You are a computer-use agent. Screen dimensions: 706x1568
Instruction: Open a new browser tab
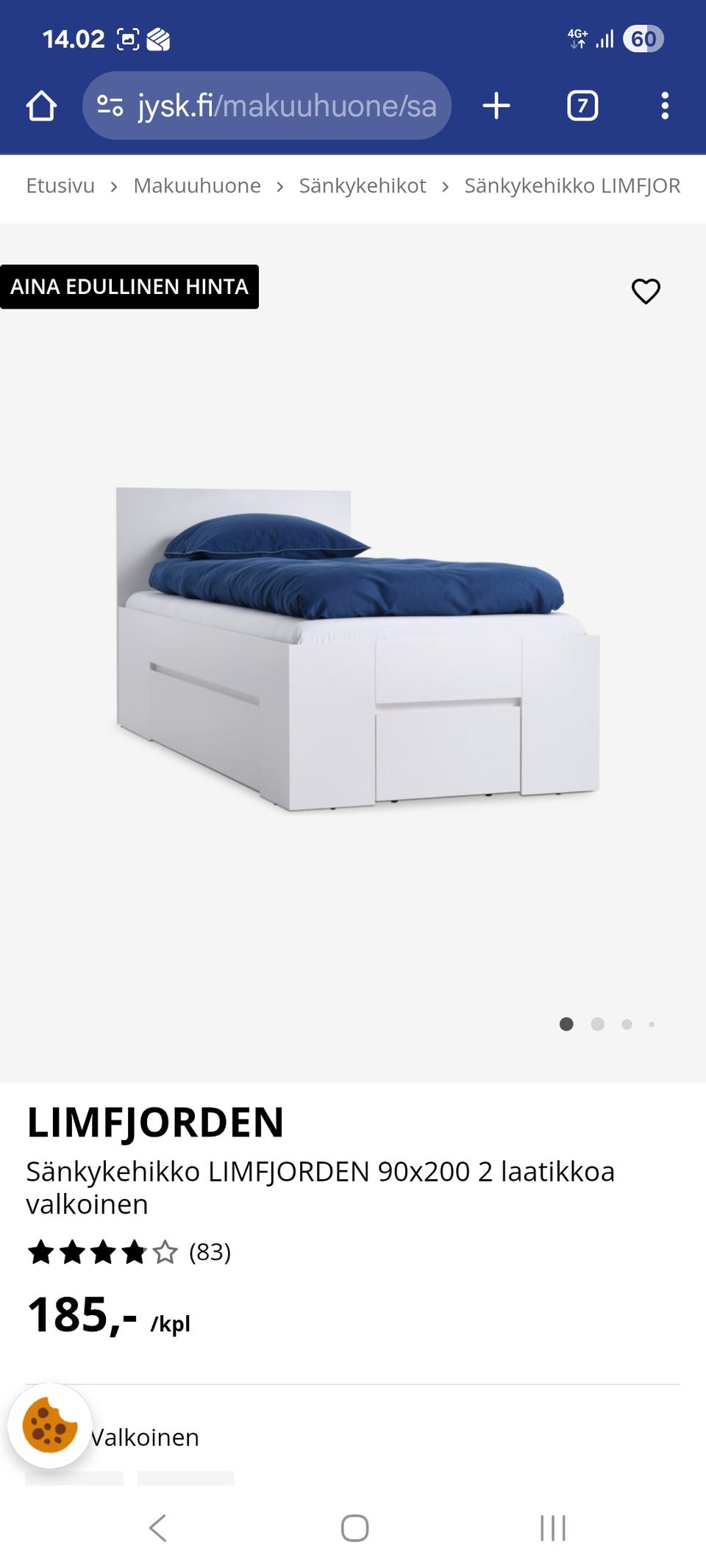[x=496, y=106]
